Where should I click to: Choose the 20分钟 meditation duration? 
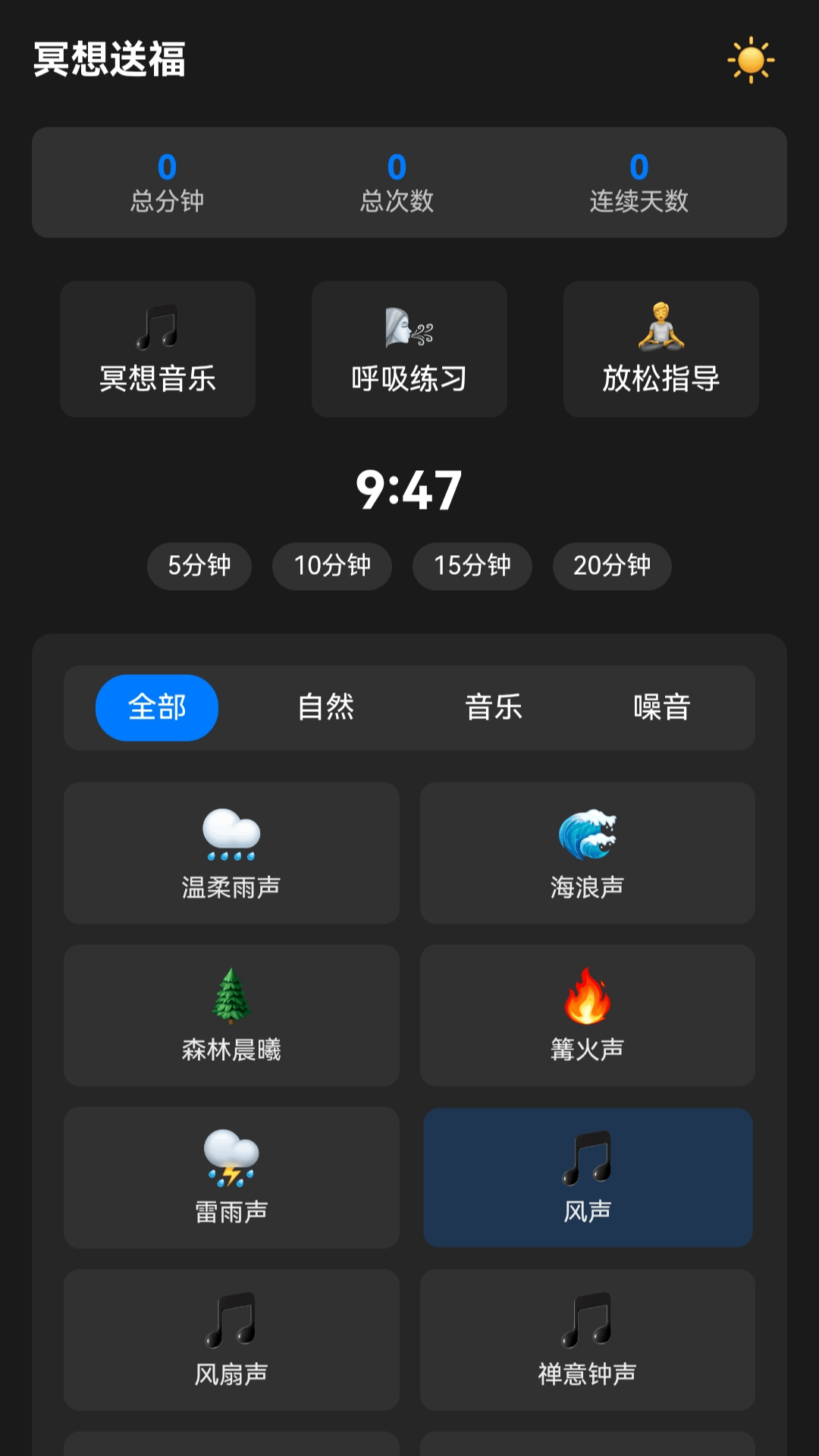(x=612, y=566)
